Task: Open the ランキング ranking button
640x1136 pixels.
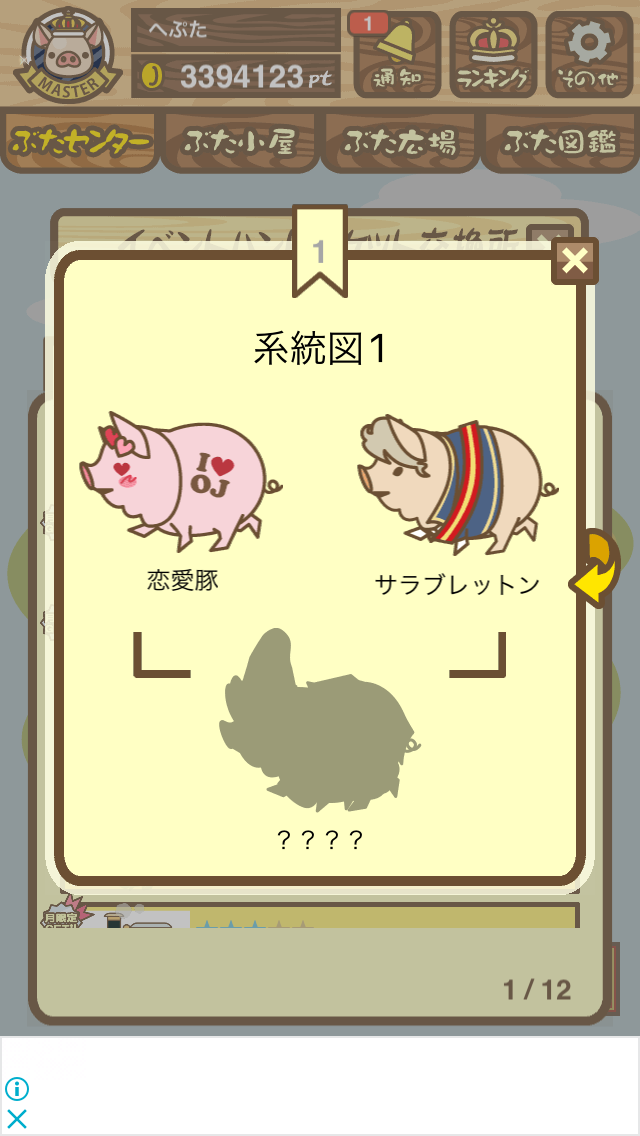Action: click(493, 54)
